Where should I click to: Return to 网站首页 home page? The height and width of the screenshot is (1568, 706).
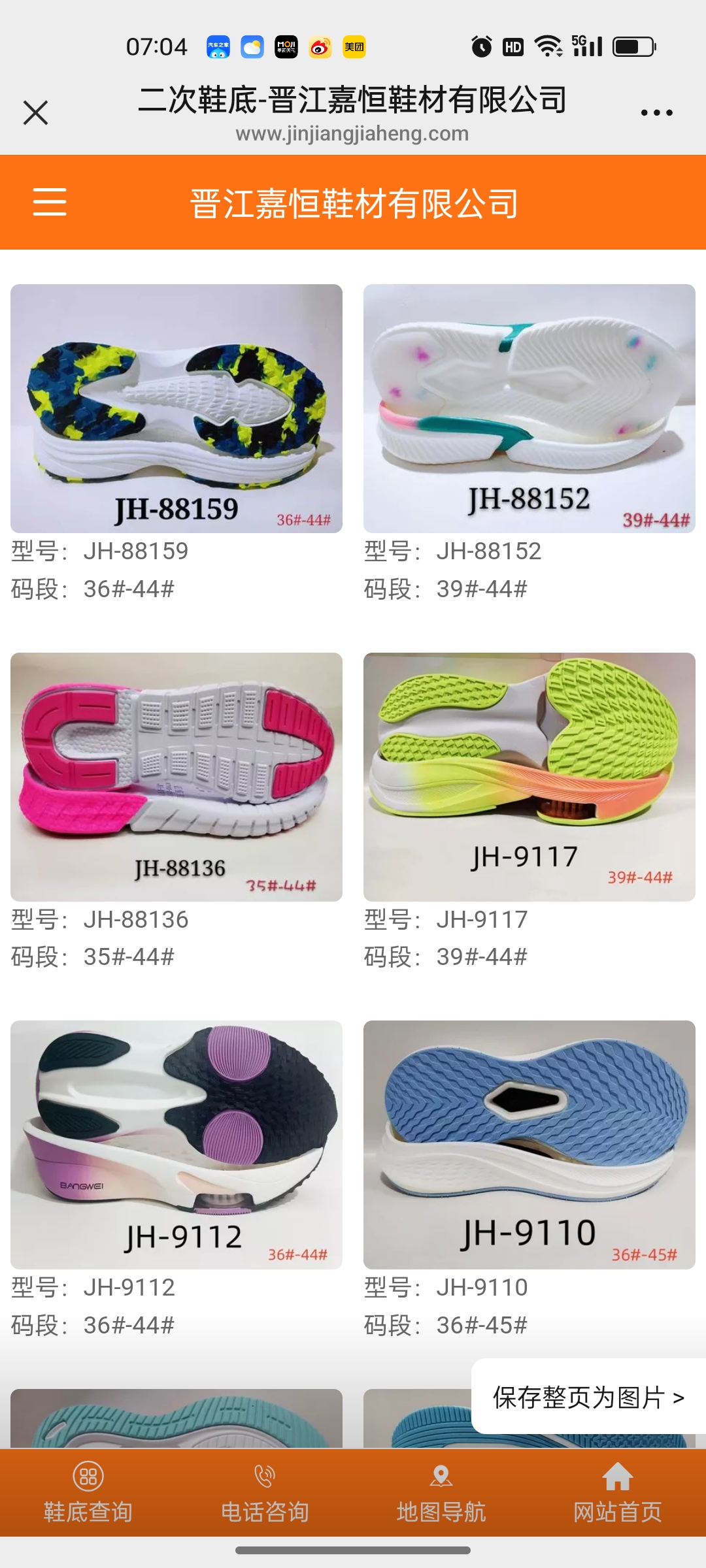pos(618,1494)
